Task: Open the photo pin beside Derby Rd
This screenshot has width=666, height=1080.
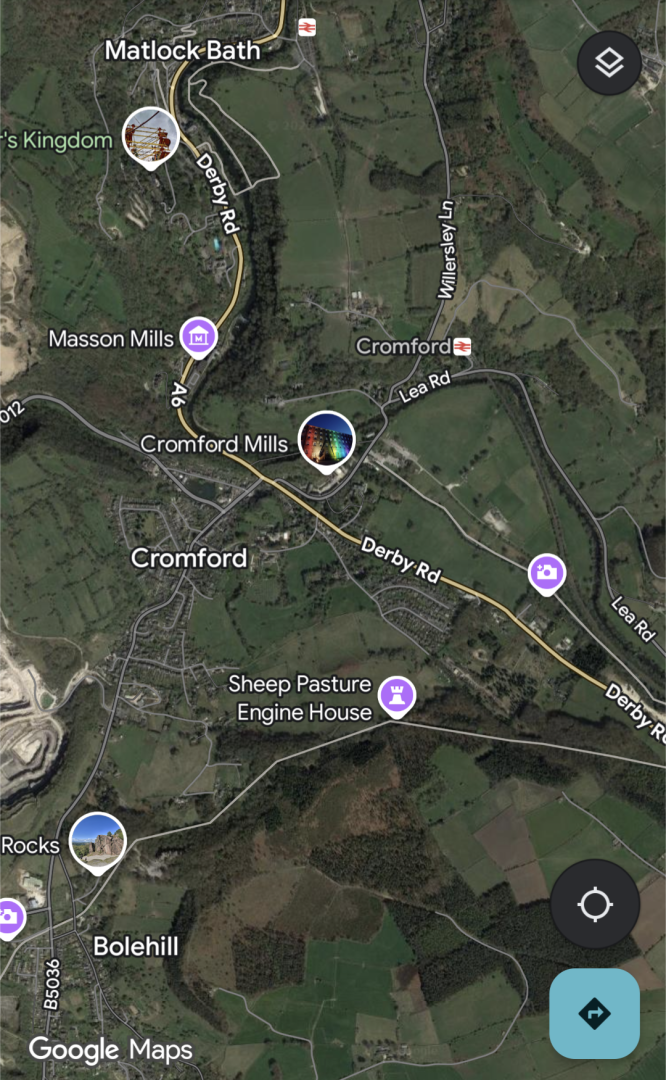Action: pyautogui.click(x=151, y=135)
